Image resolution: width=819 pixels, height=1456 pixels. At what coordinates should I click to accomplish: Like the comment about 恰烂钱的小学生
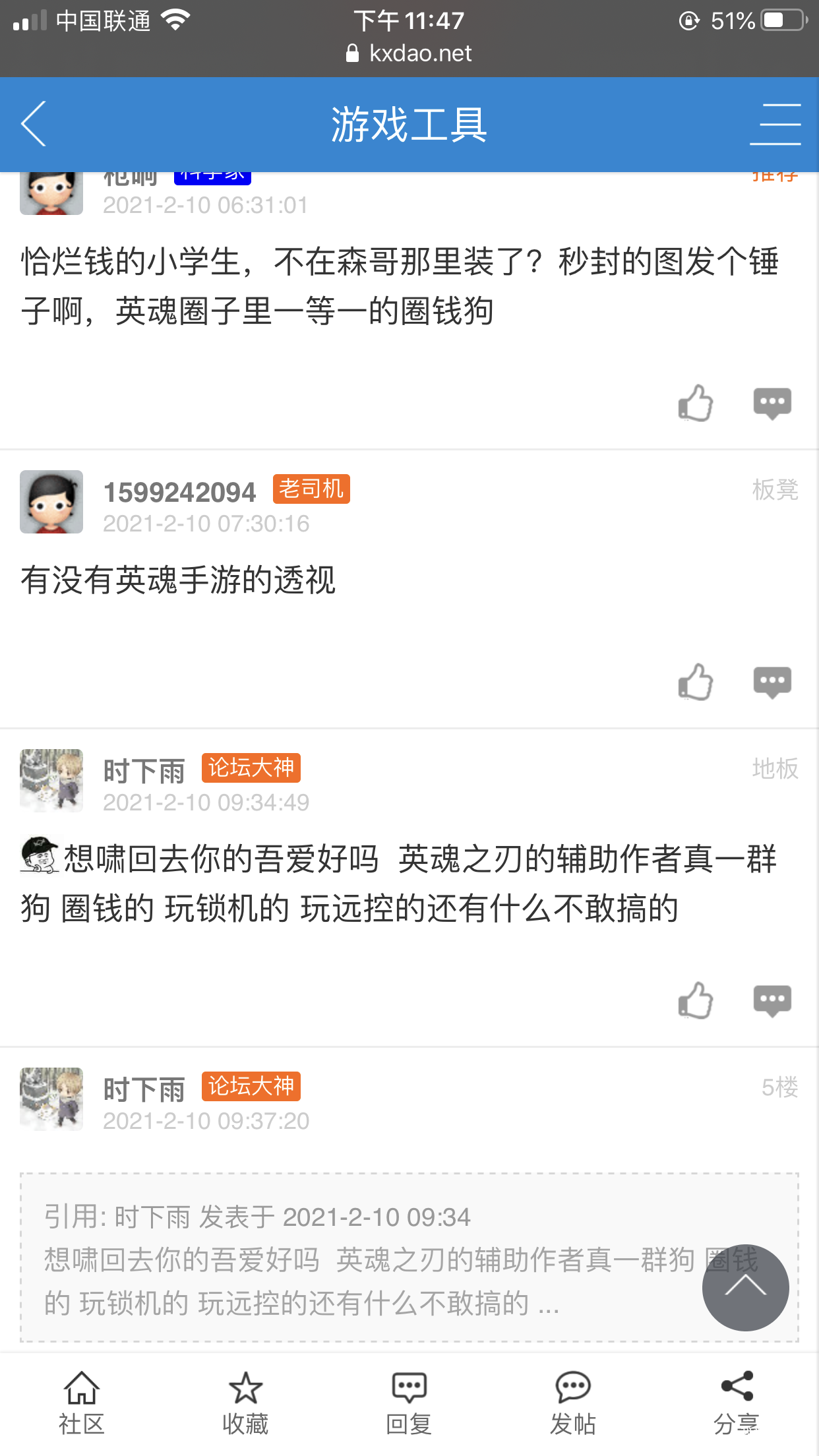(x=696, y=403)
